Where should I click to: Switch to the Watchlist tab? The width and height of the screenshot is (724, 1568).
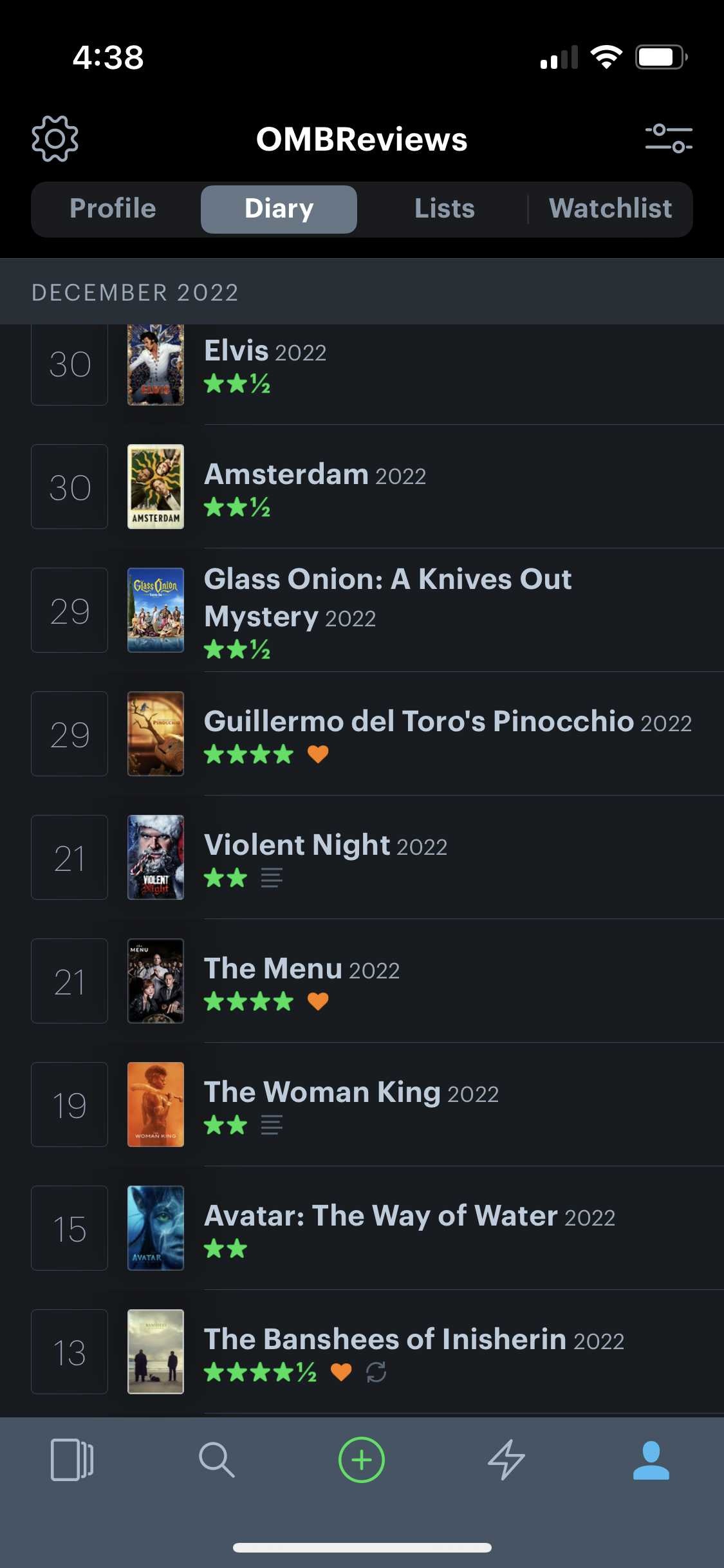(611, 209)
